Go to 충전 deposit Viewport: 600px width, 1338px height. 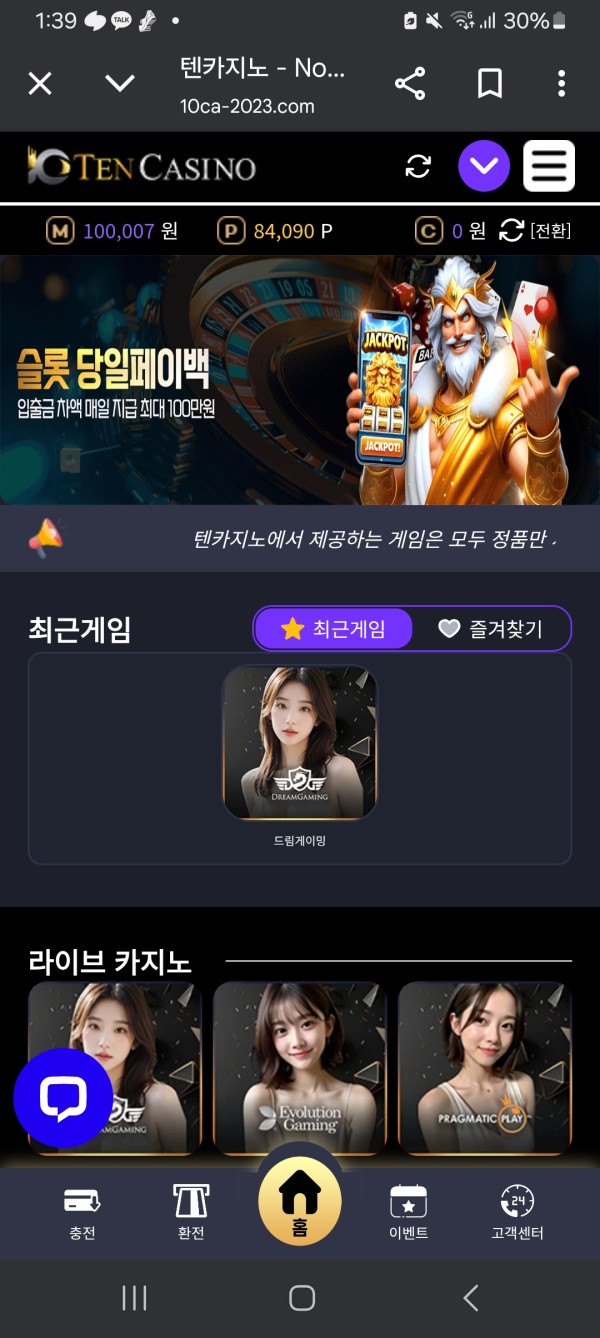pyautogui.click(x=82, y=1213)
